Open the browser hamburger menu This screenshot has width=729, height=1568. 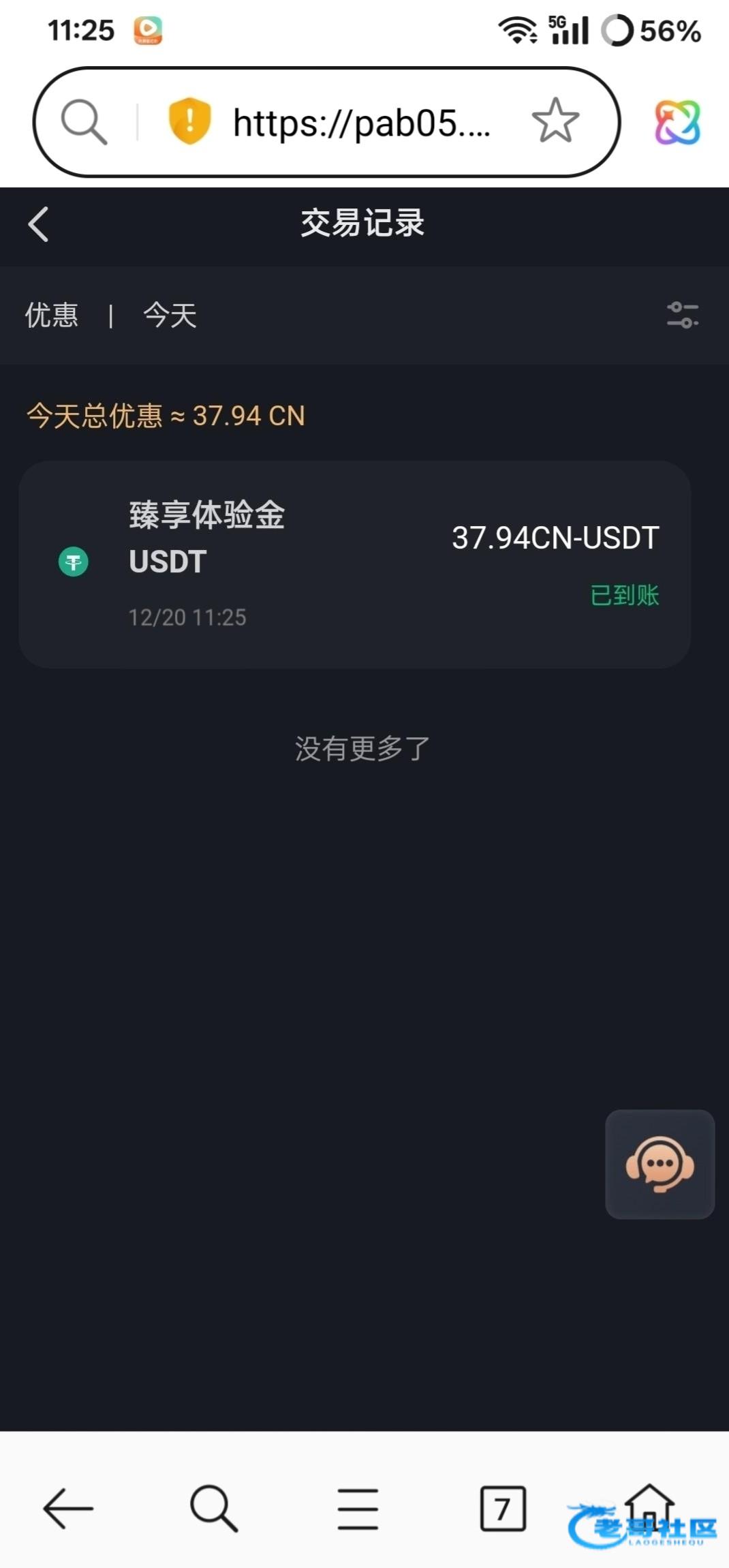358,1509
